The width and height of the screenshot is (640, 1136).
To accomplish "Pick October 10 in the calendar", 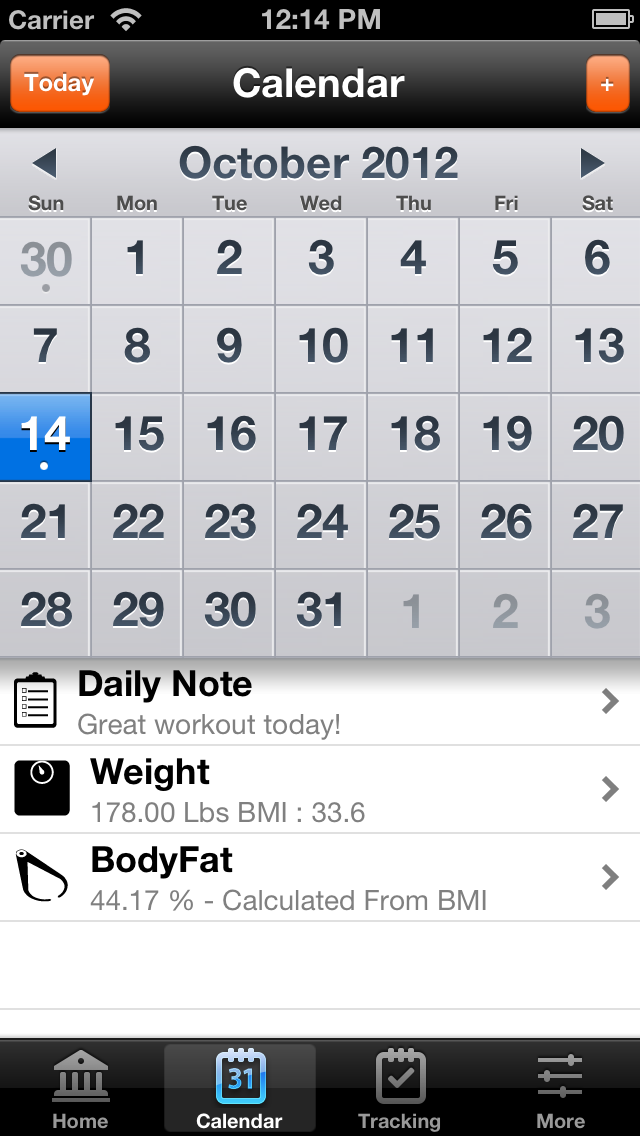I will pyautogui.click(x=321, y=348).
